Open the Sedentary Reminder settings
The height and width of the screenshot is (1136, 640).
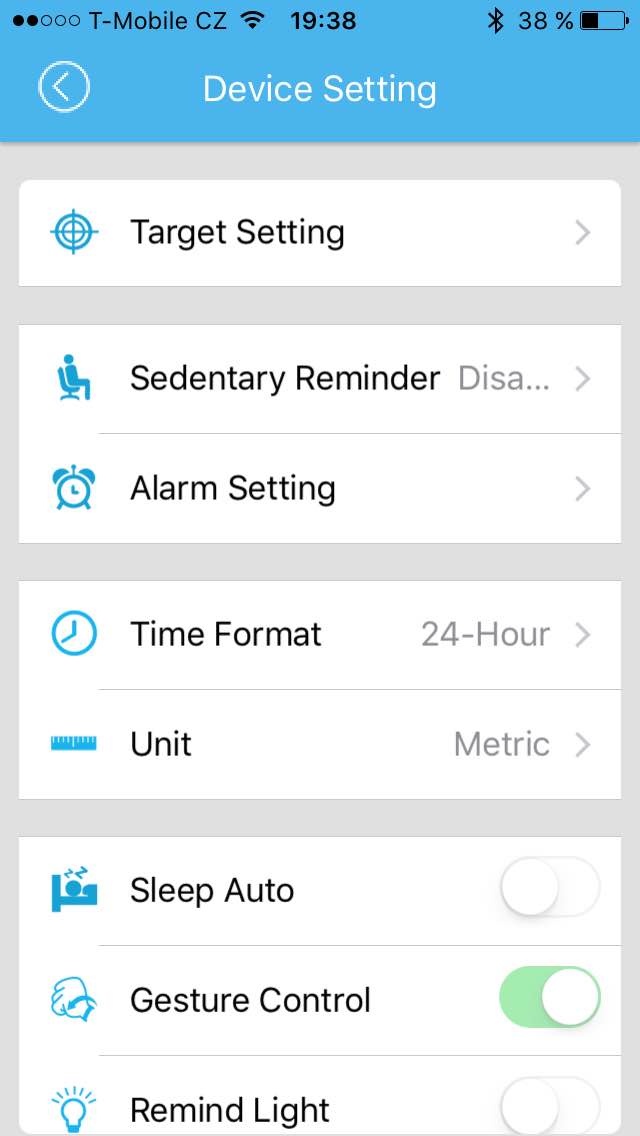320,379
